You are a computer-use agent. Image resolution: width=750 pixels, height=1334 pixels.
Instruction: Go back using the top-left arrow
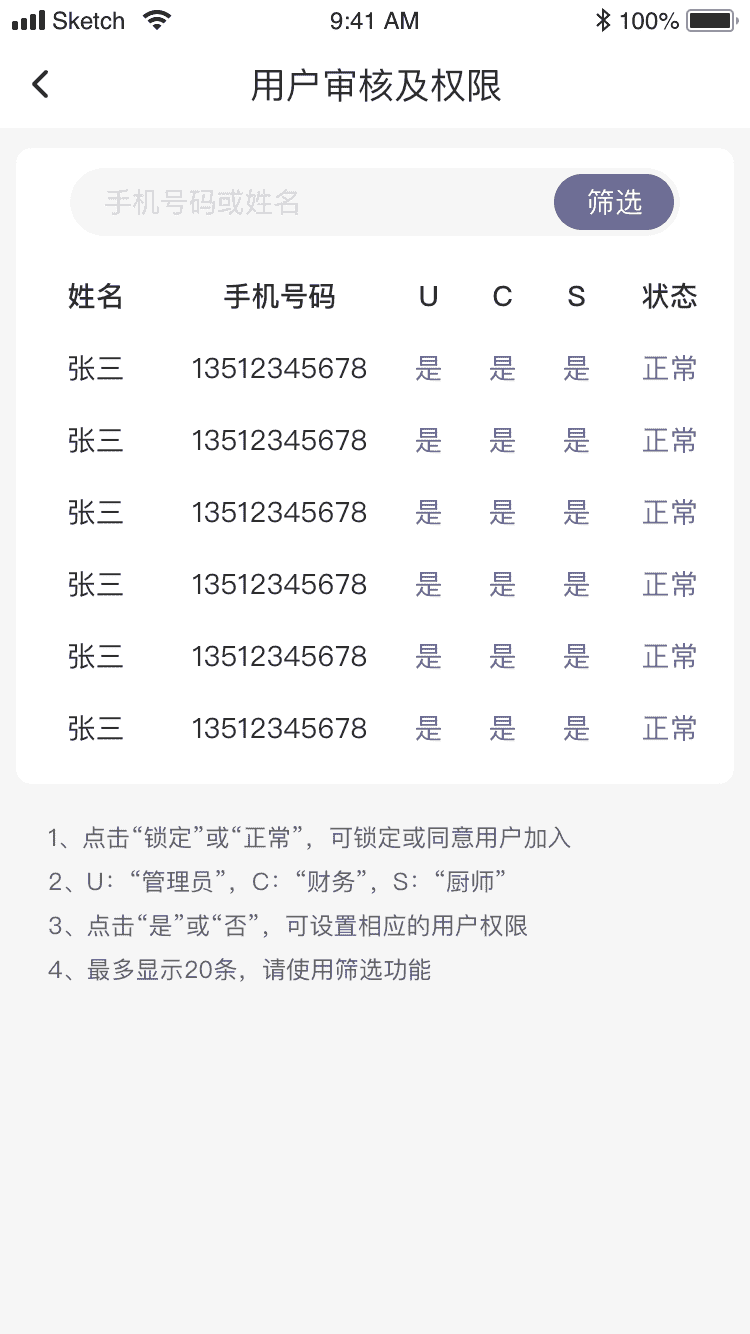40,84
